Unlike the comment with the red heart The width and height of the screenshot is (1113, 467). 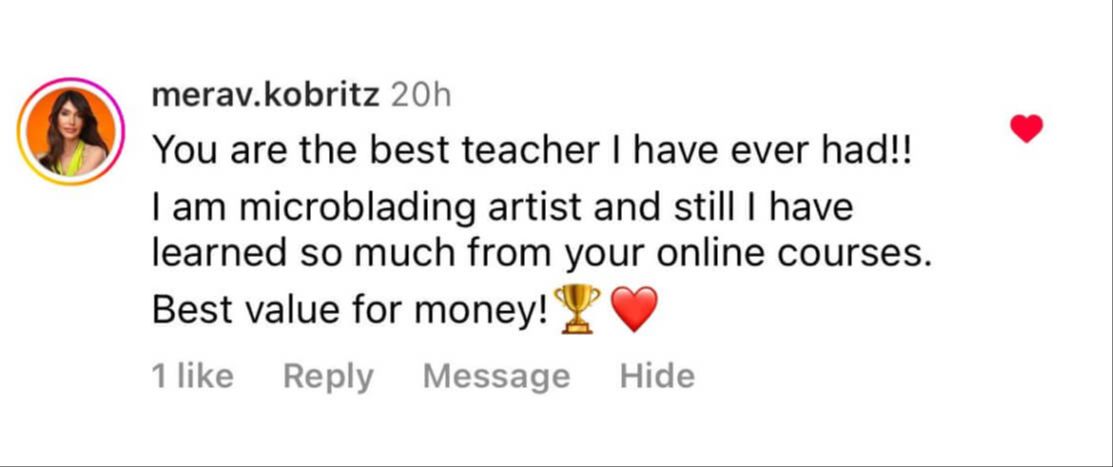tap(1026, 128)
